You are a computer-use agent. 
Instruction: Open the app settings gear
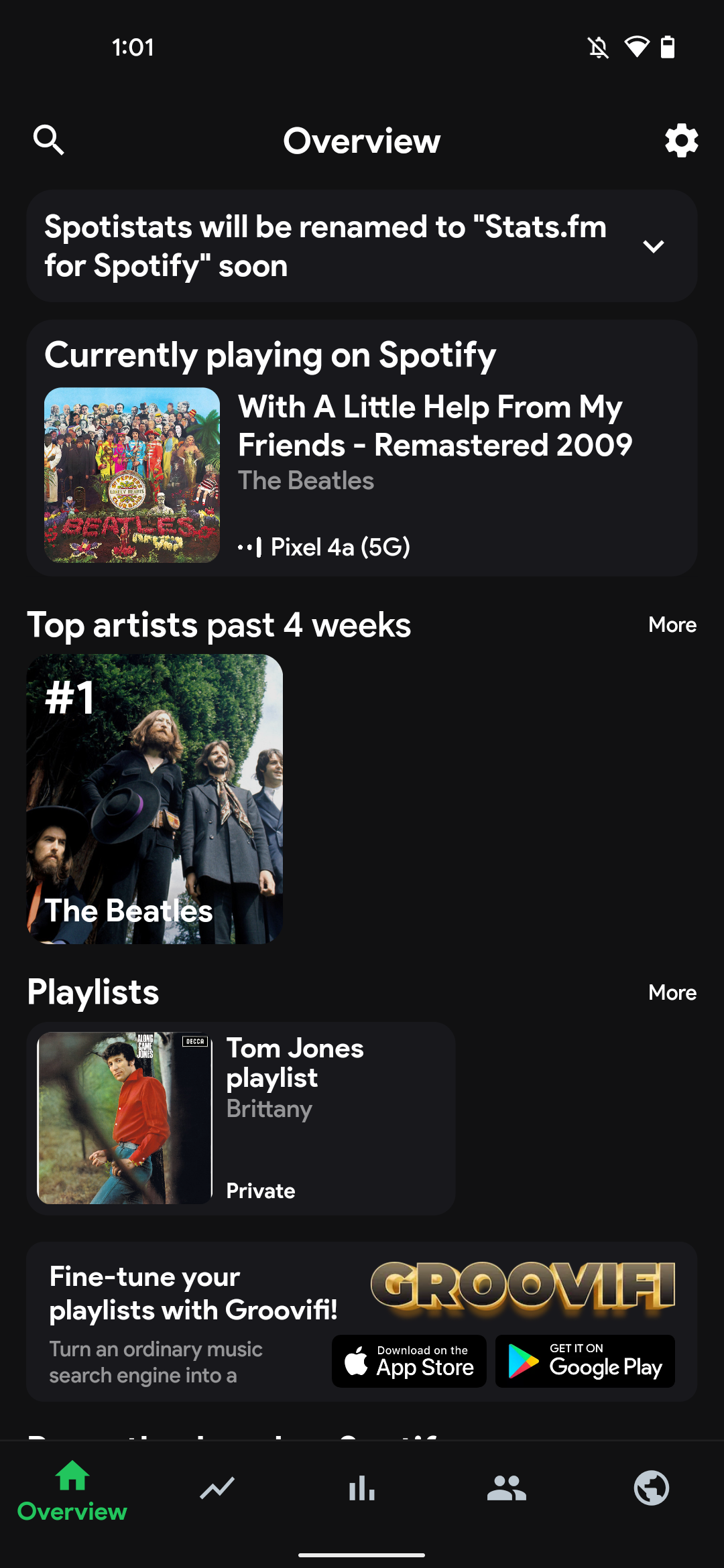[x=680, y=141]
